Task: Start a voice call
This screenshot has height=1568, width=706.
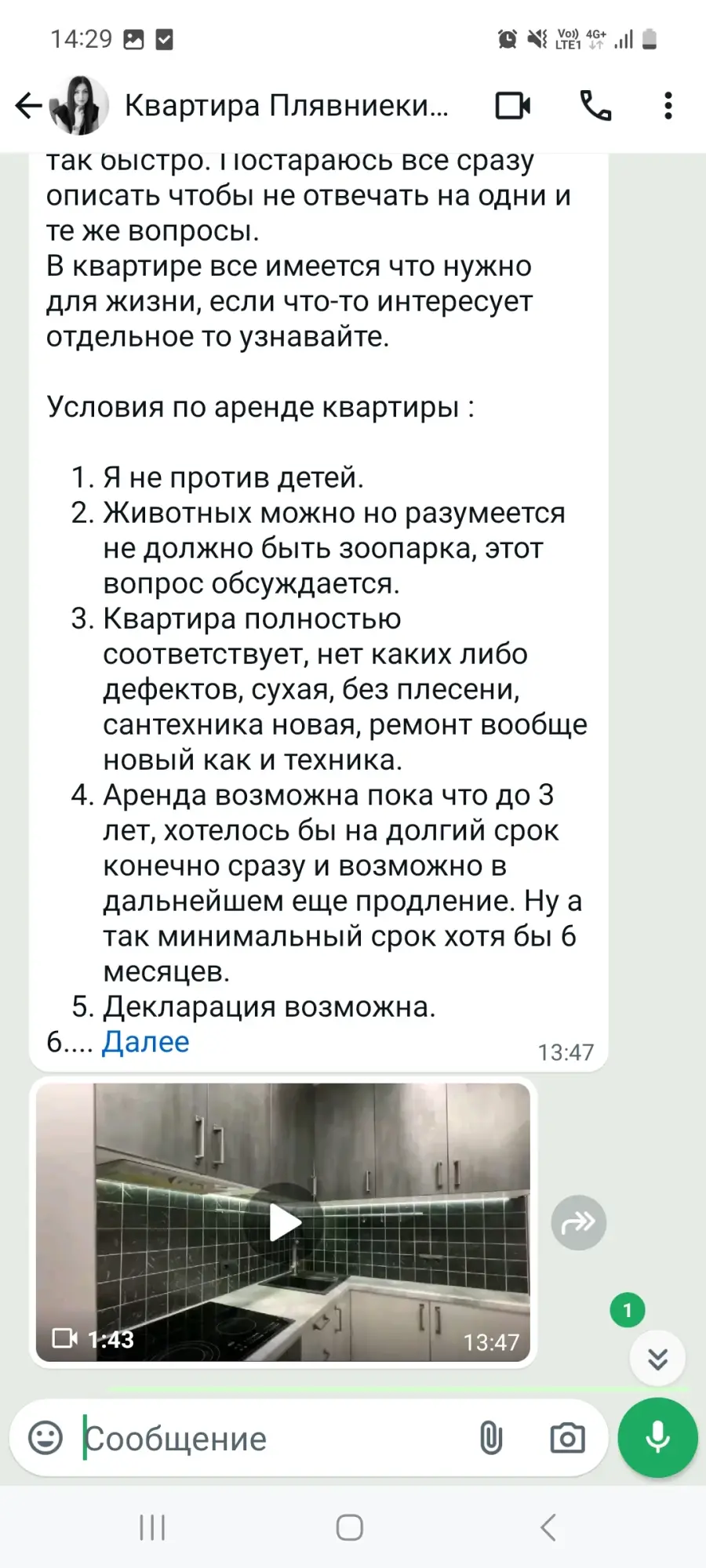Action: [595, 106]
